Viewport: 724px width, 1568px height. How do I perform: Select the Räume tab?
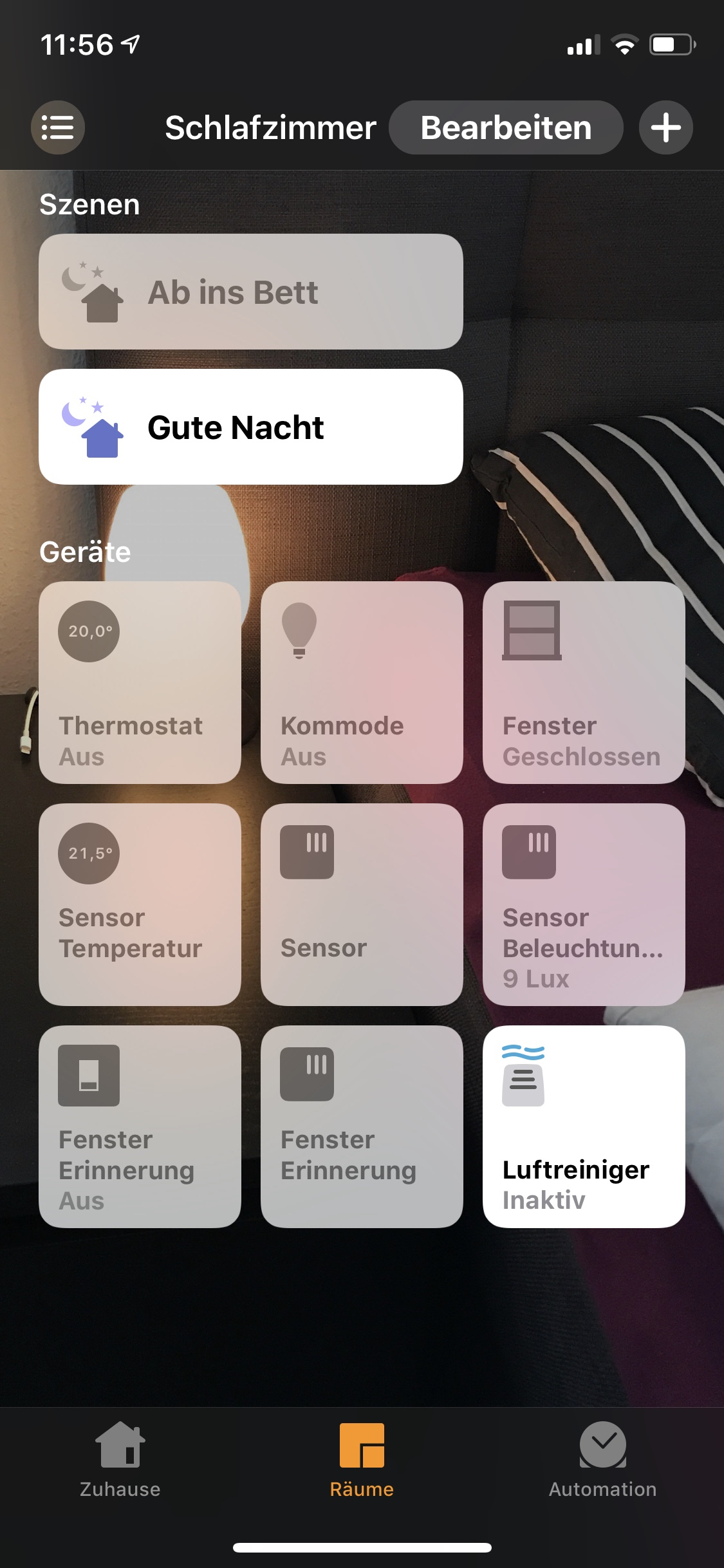click(362, 1461)
